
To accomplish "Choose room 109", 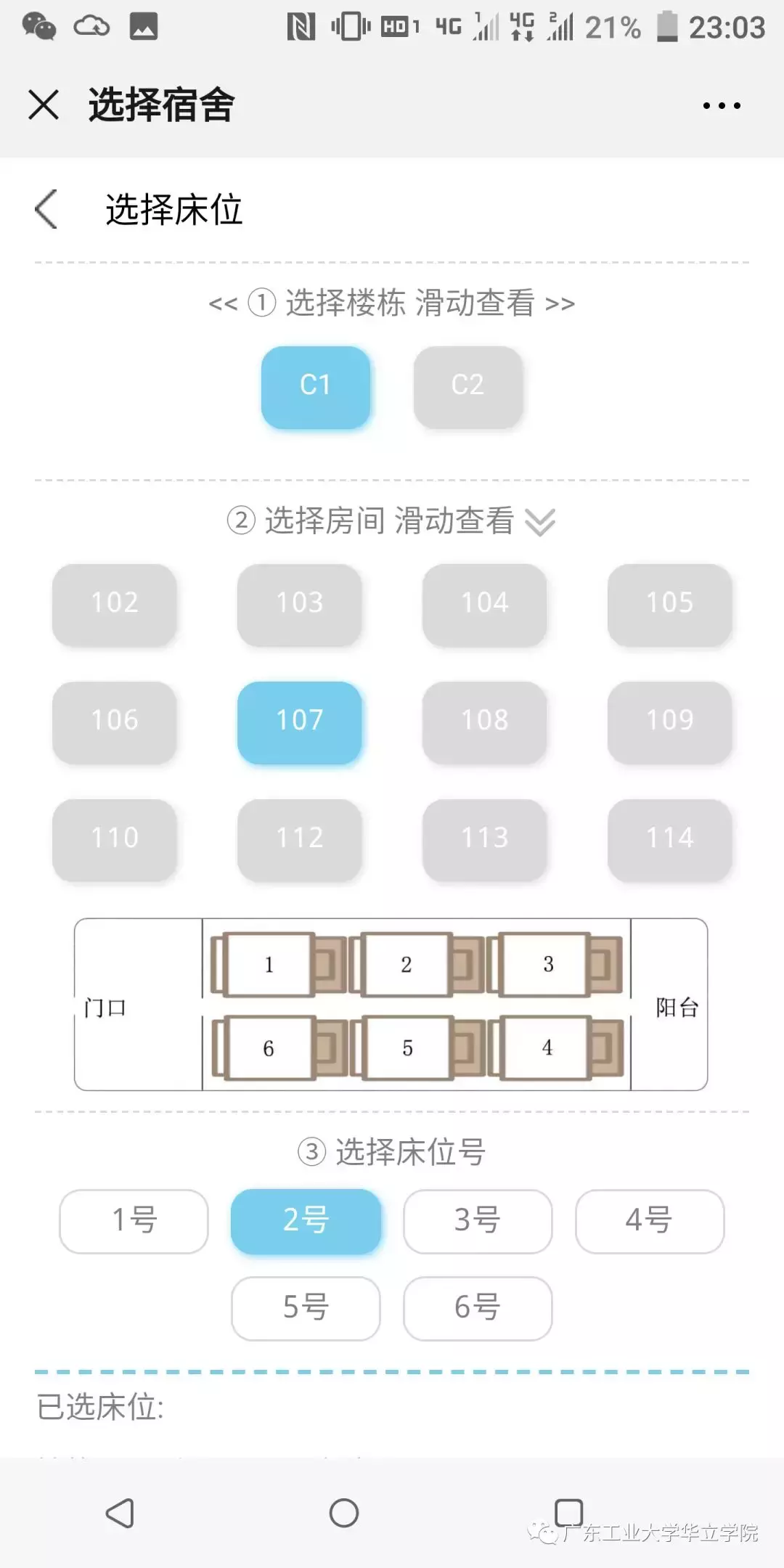I will click(669, 722).
